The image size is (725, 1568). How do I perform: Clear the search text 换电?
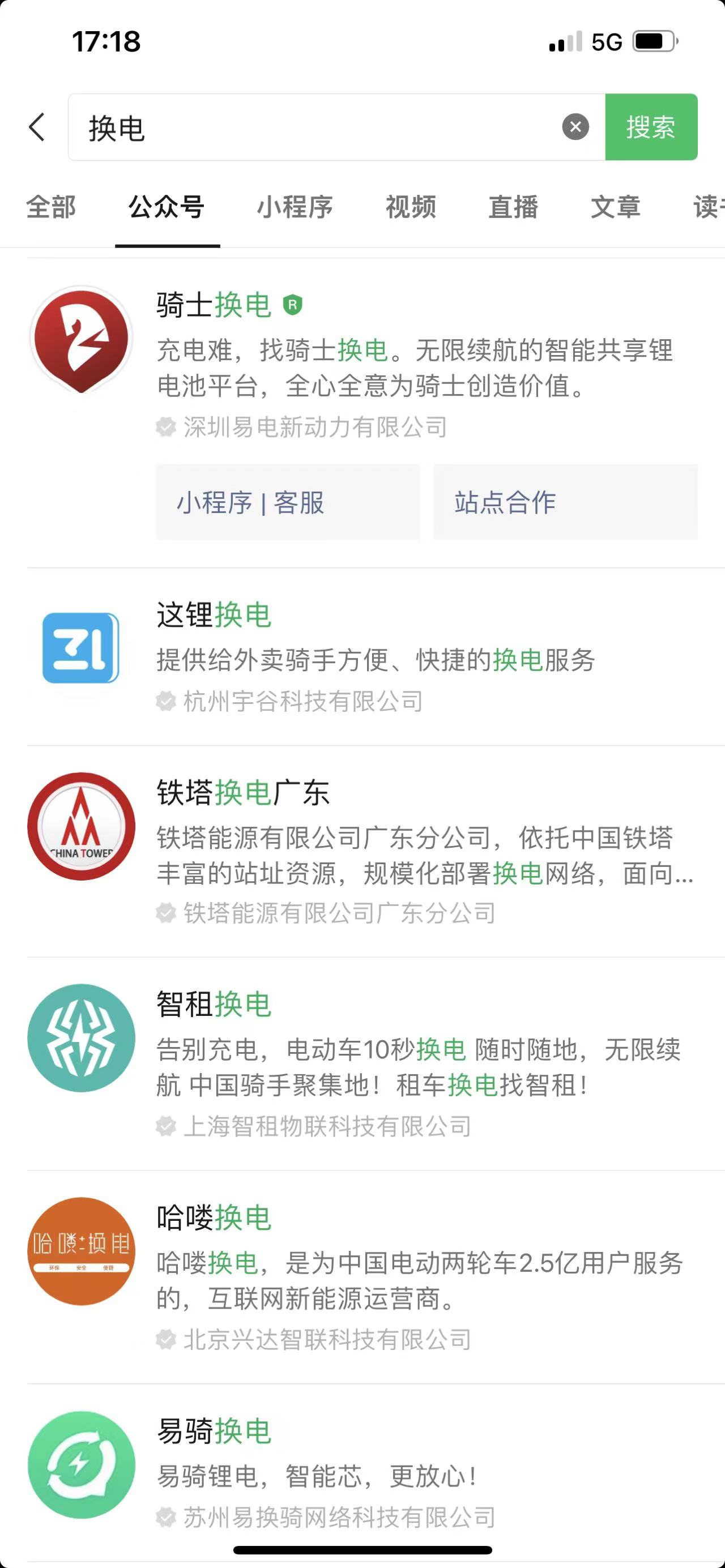click(x=575, y=127)
